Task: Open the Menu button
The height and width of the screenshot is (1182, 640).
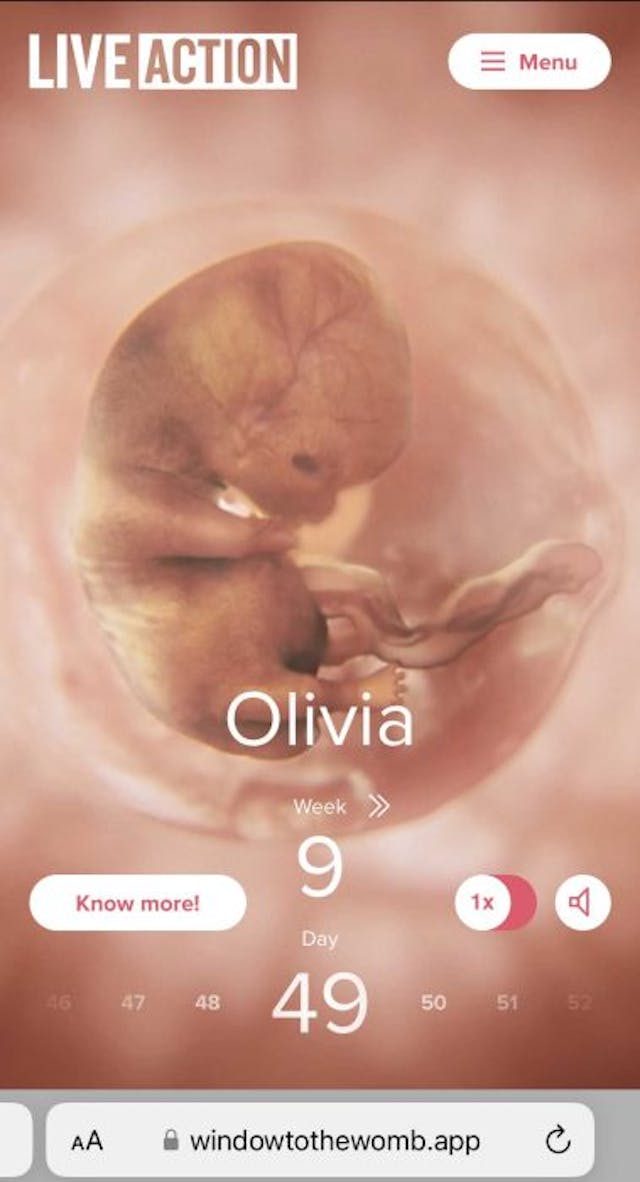Action: 529,62
